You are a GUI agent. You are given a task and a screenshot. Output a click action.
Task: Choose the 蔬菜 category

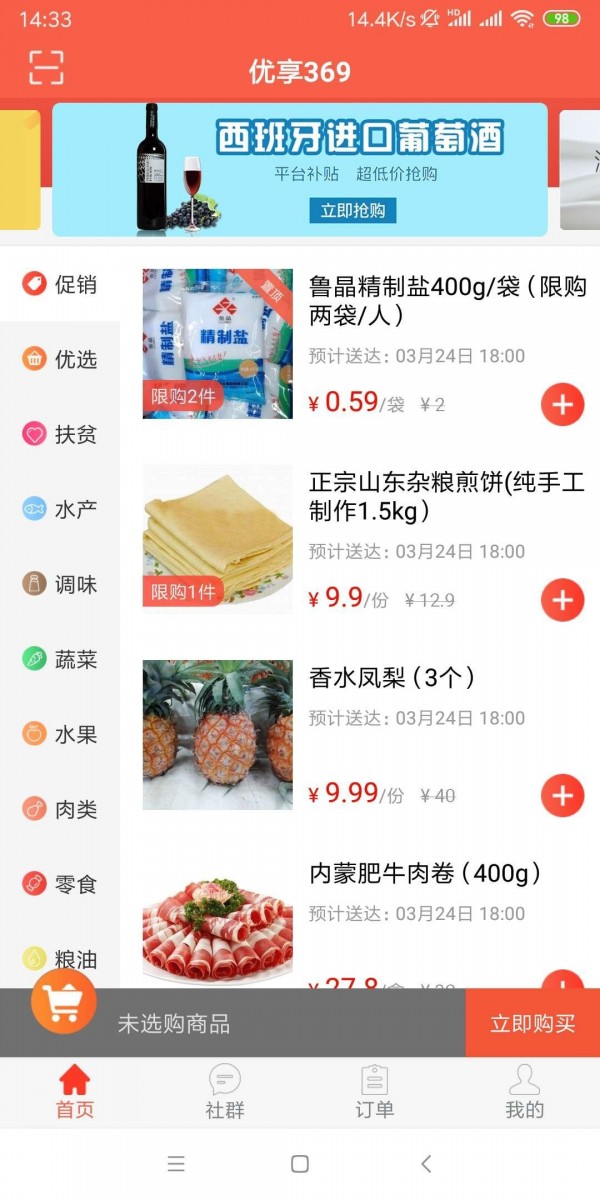[60, 659]
